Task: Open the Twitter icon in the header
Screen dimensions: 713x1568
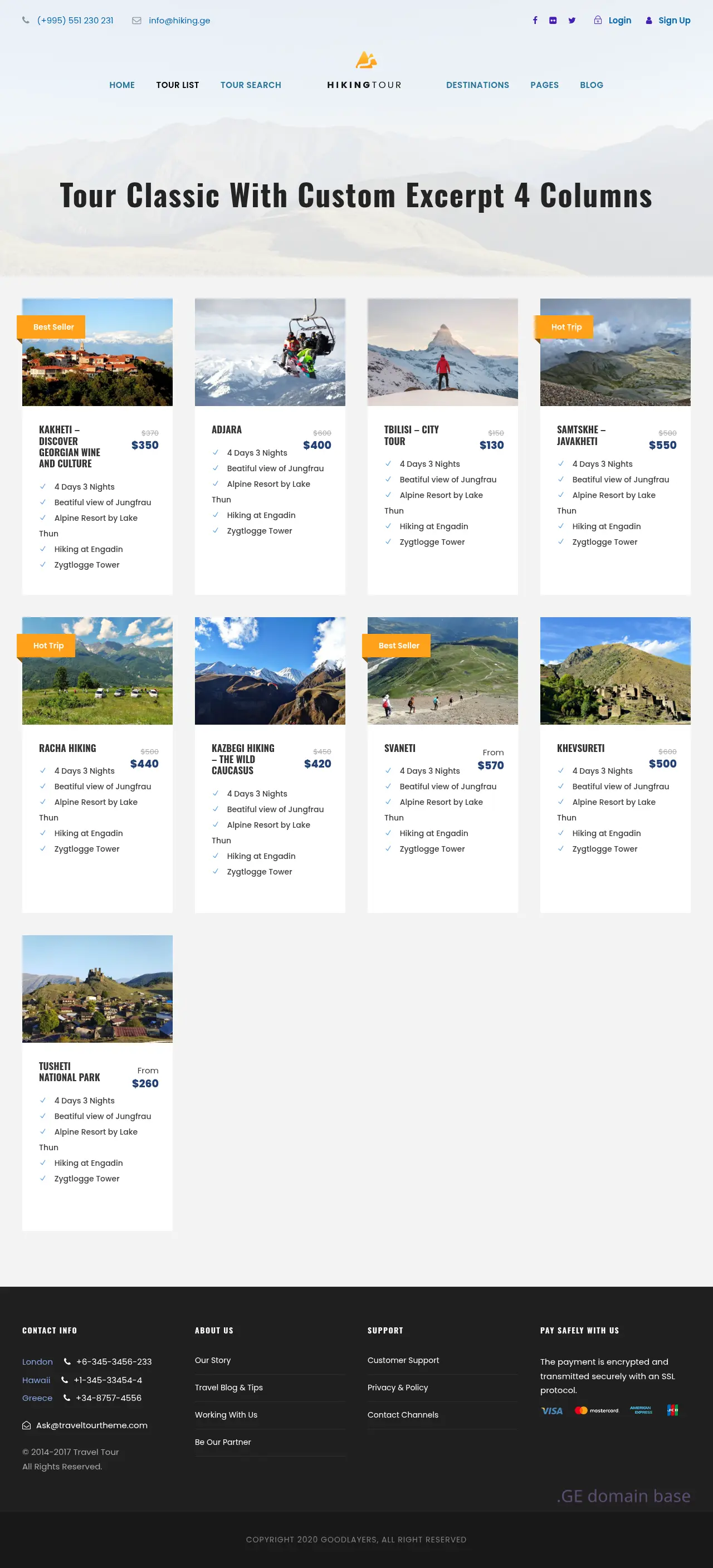Action: coord(572,20)
